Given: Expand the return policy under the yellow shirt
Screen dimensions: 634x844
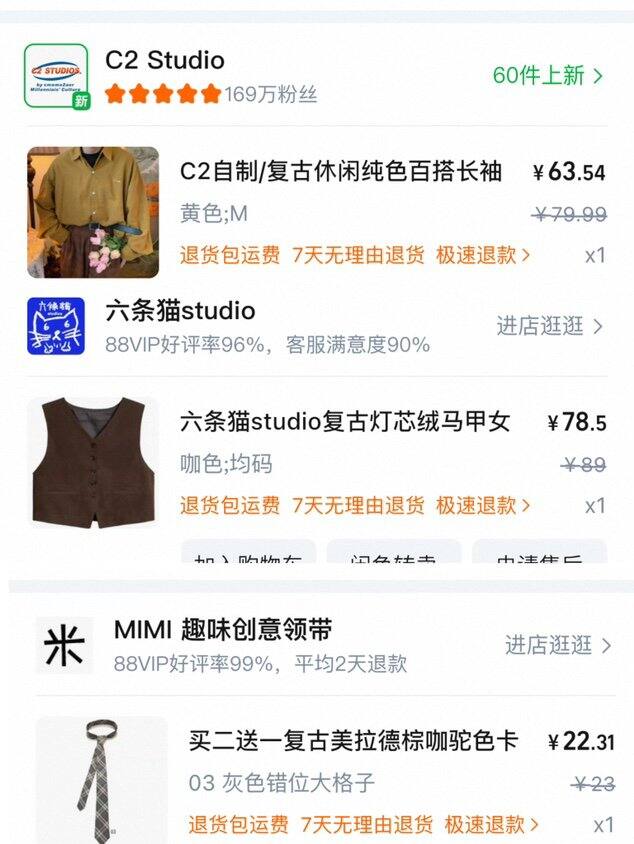Looking at the screenshot, I should point(355,255).
